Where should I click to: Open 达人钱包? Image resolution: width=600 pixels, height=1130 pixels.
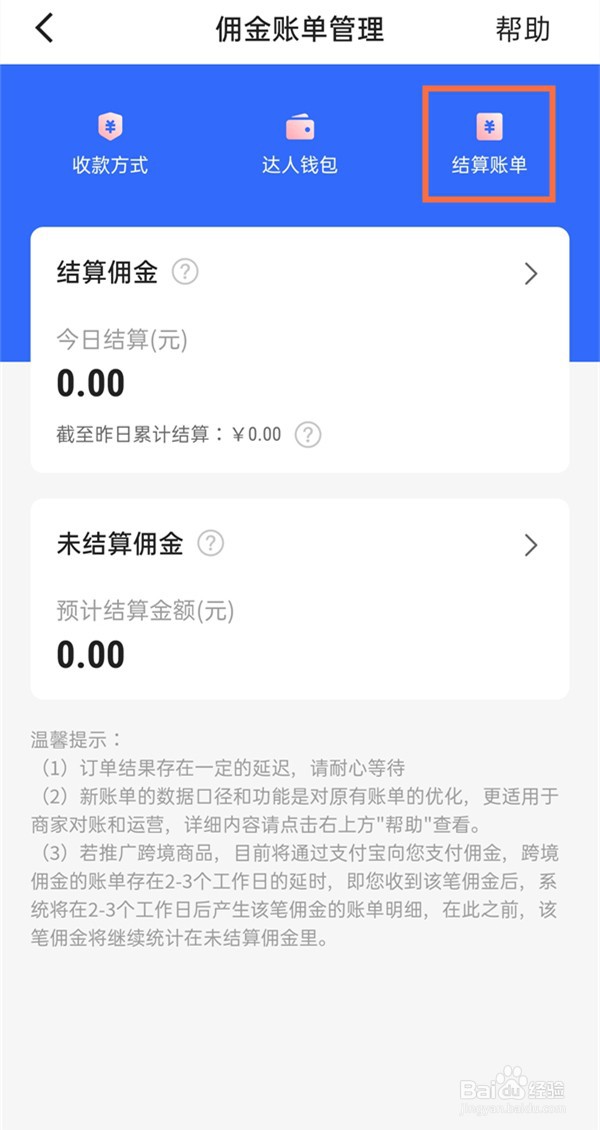pos(300,144)
